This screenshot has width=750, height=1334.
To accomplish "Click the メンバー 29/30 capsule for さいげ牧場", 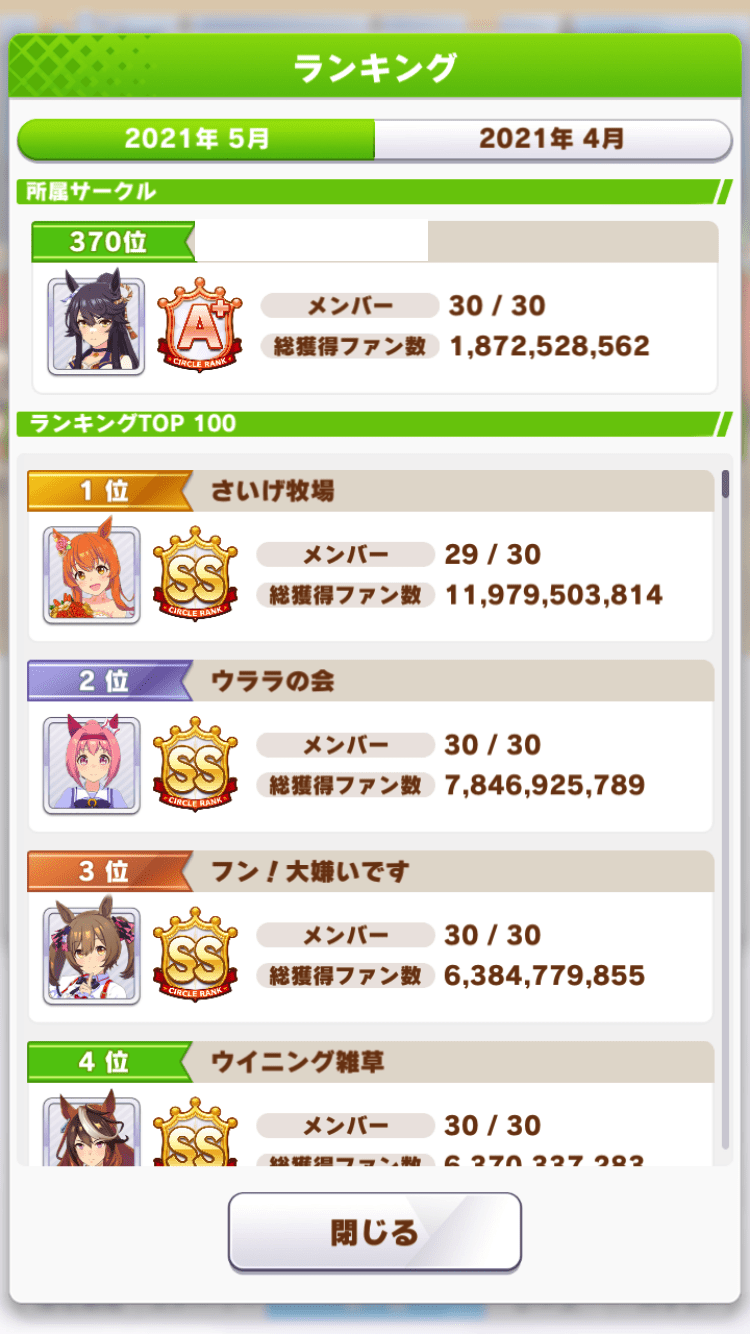I will pyautogui.click(x=345, y=555).
